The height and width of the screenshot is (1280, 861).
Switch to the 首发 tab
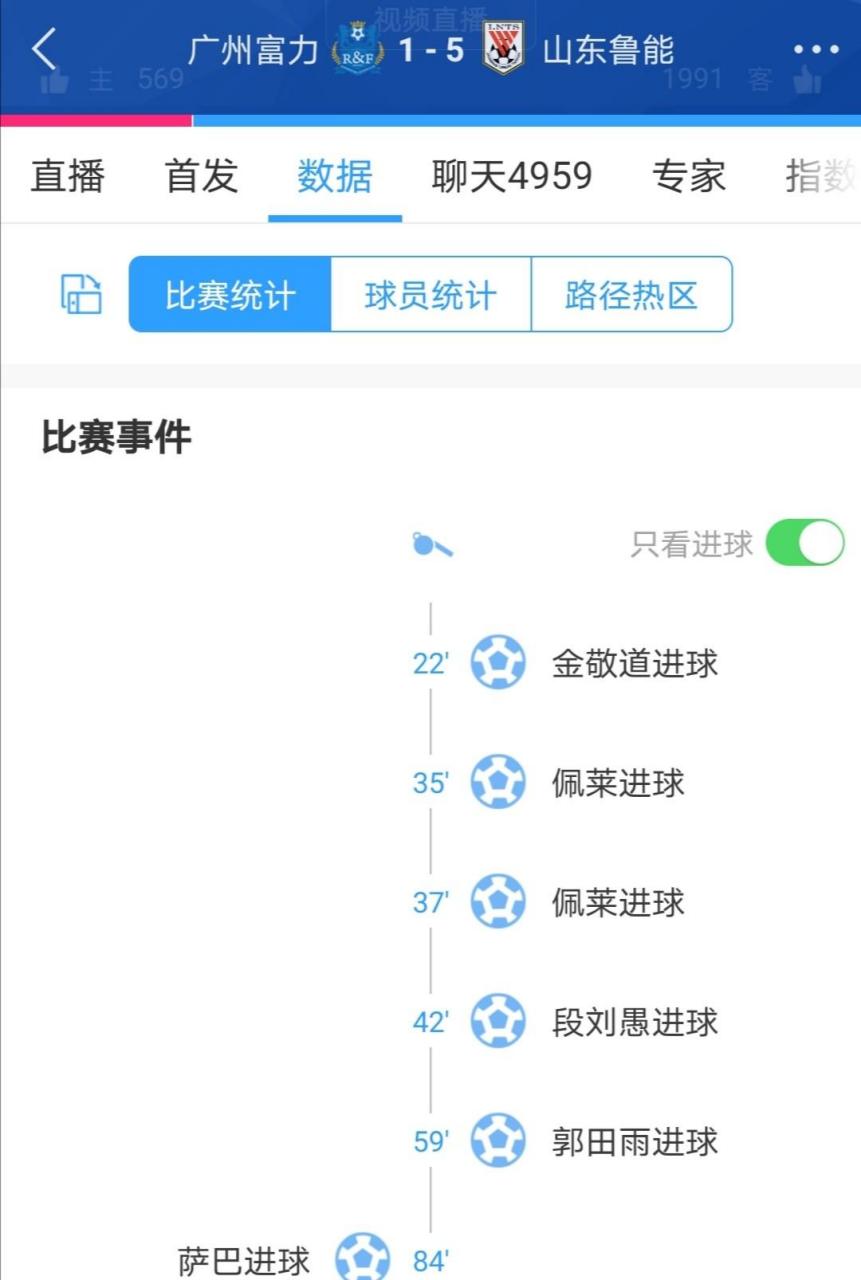tap(200, 176)
